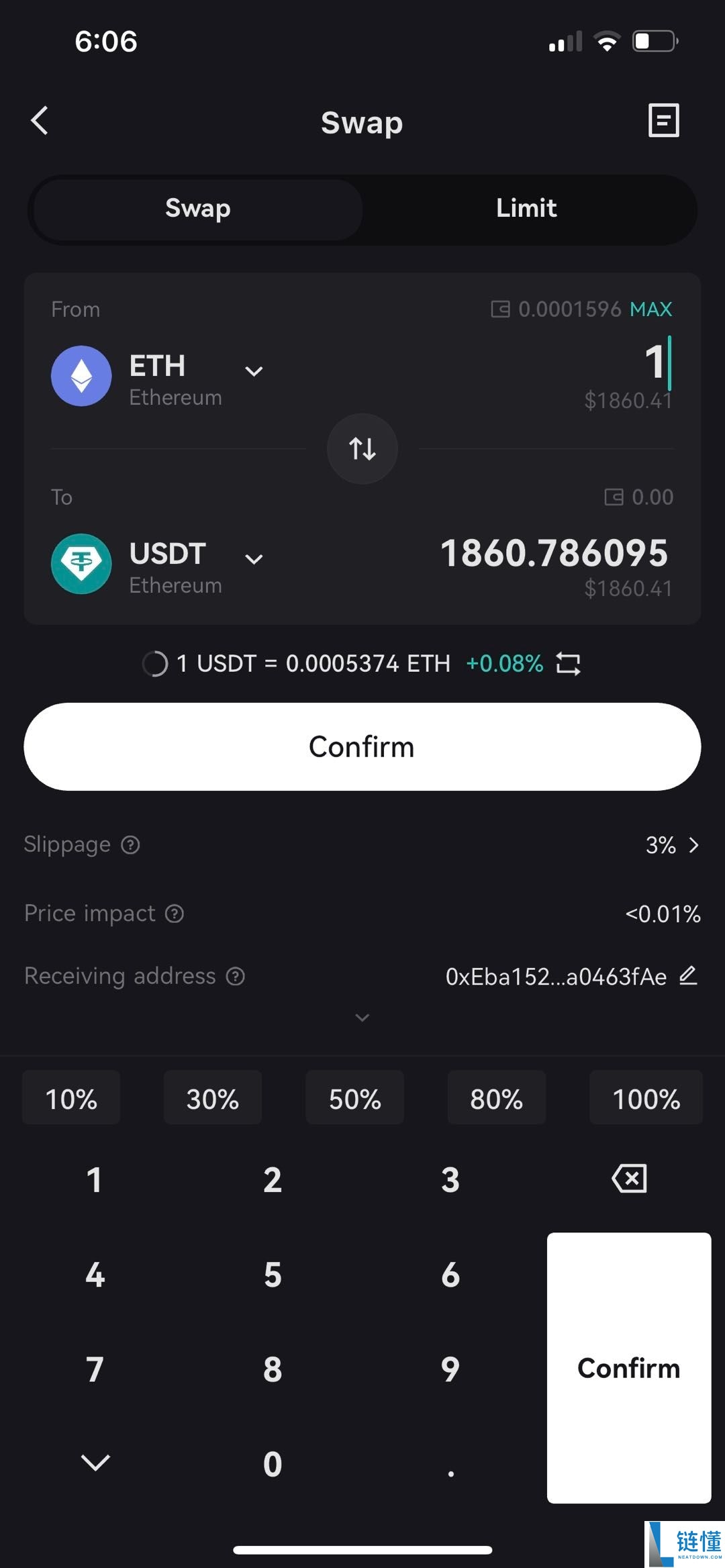
Task: Refresh the USDT to ETH rate
Action: (x=567, y=663)
